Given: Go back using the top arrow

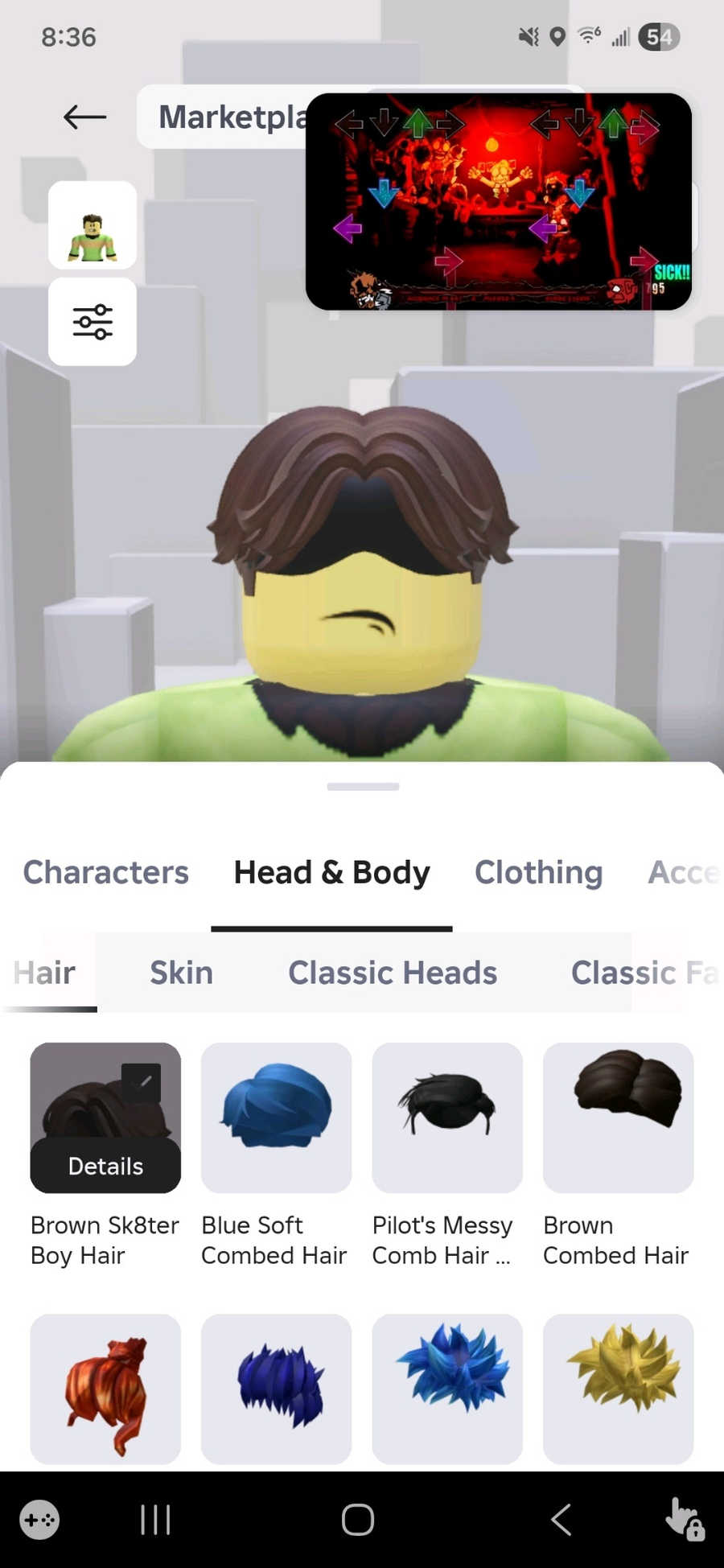Looking at the screenshot, I should tap(85, 117).
